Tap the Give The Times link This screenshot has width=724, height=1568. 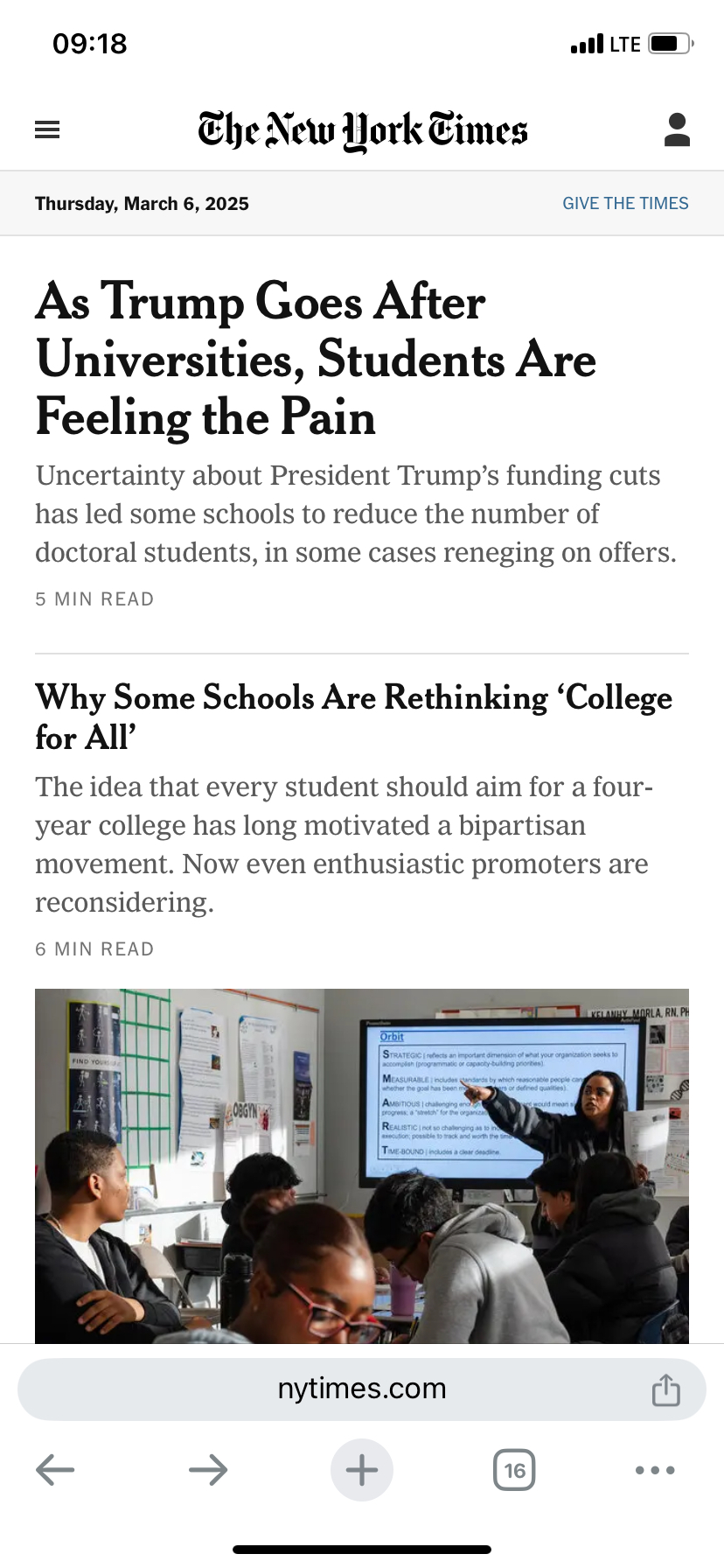pos(625,204)
